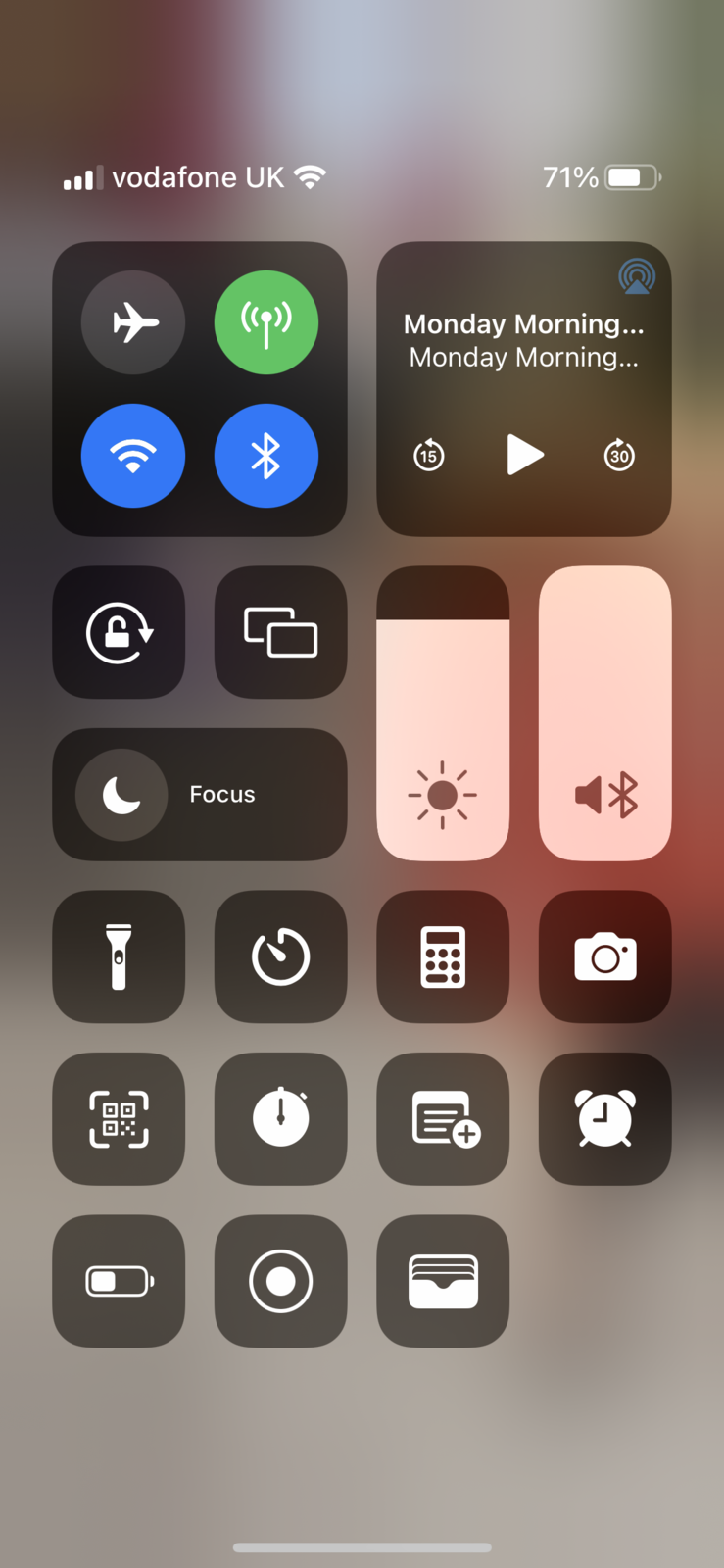
Task: Open Screen Mirroring
Action: pos(280,632)
